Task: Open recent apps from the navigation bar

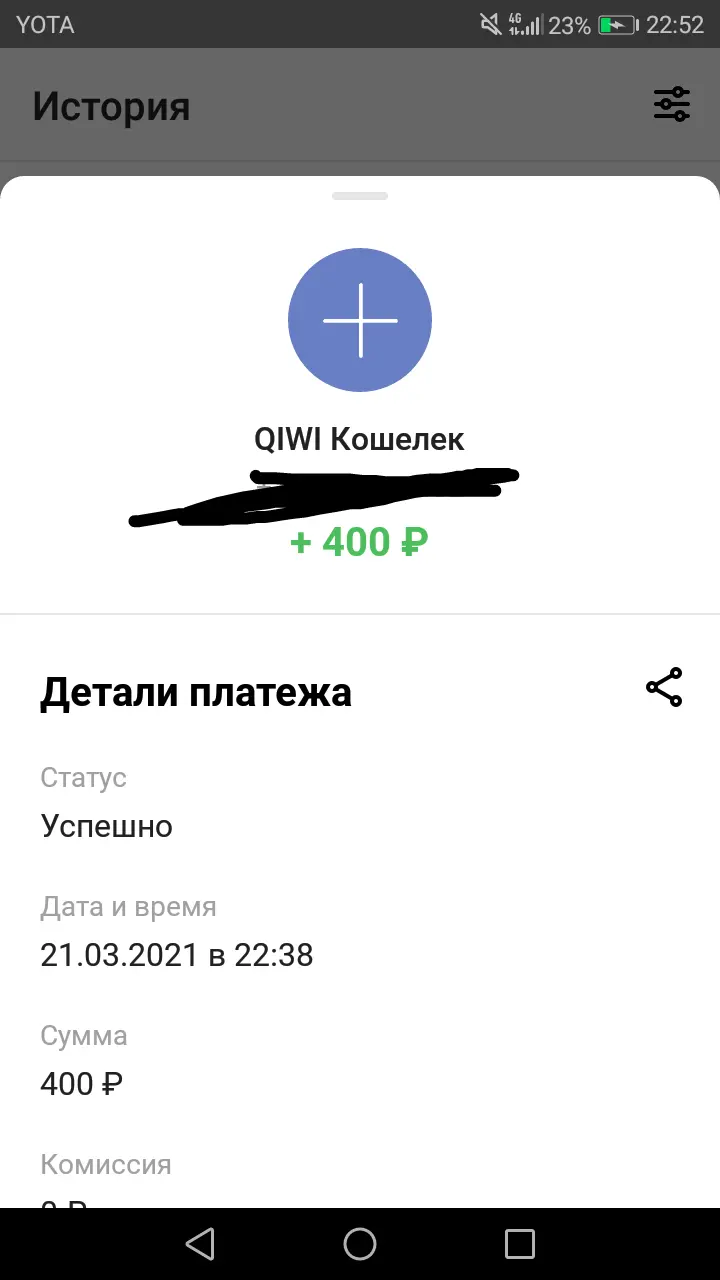Action: pyautogui.click(x=520, y=1244)
